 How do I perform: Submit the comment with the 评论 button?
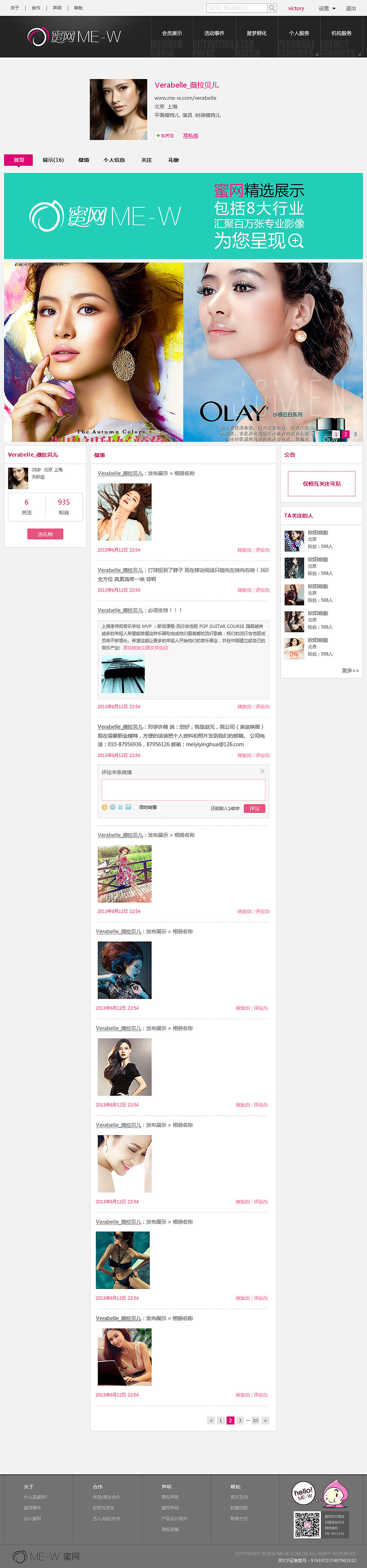[x=254, y=808]
